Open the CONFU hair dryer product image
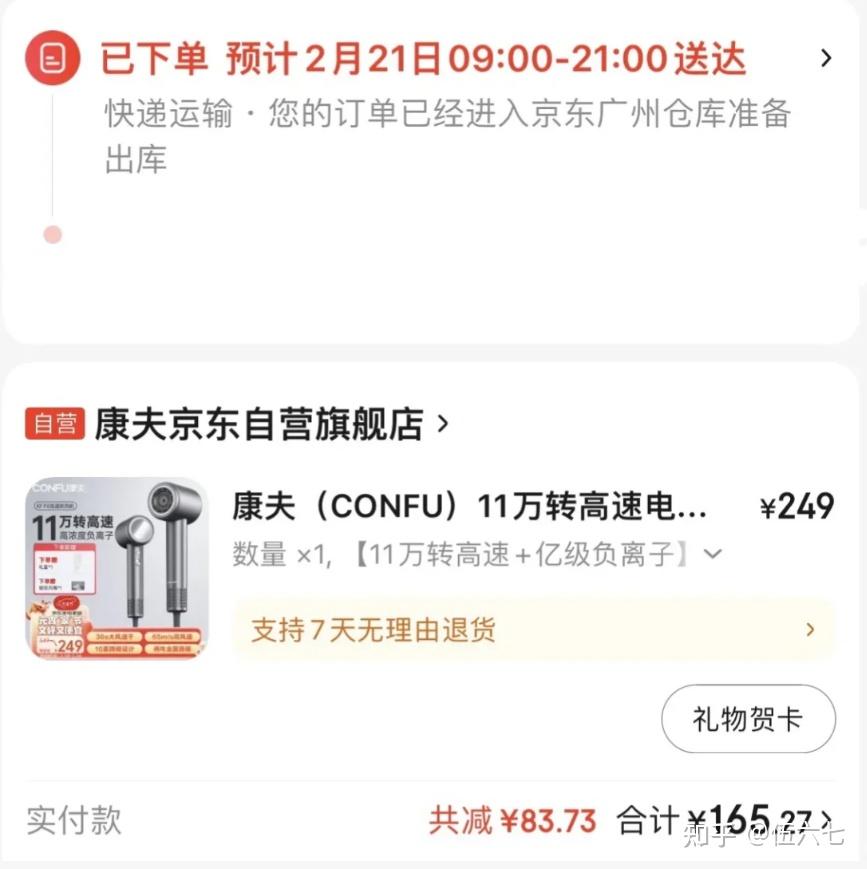The image size is (867, 869). coord(117,567)
